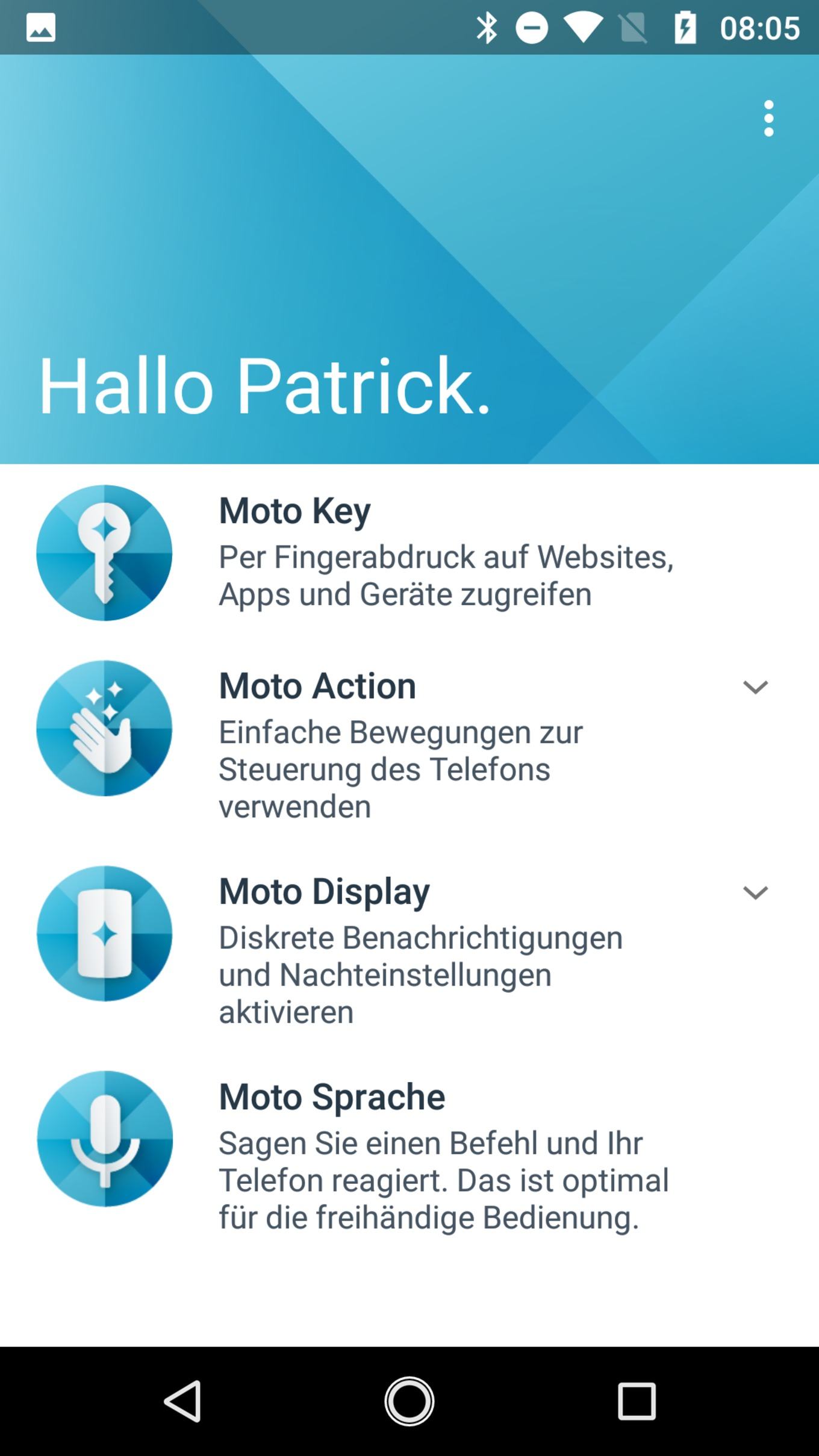Image resolution: width=819 pixels, height=1456 pixels.
Task: Go to the home screen
Action: click(x=409, y=1401)
